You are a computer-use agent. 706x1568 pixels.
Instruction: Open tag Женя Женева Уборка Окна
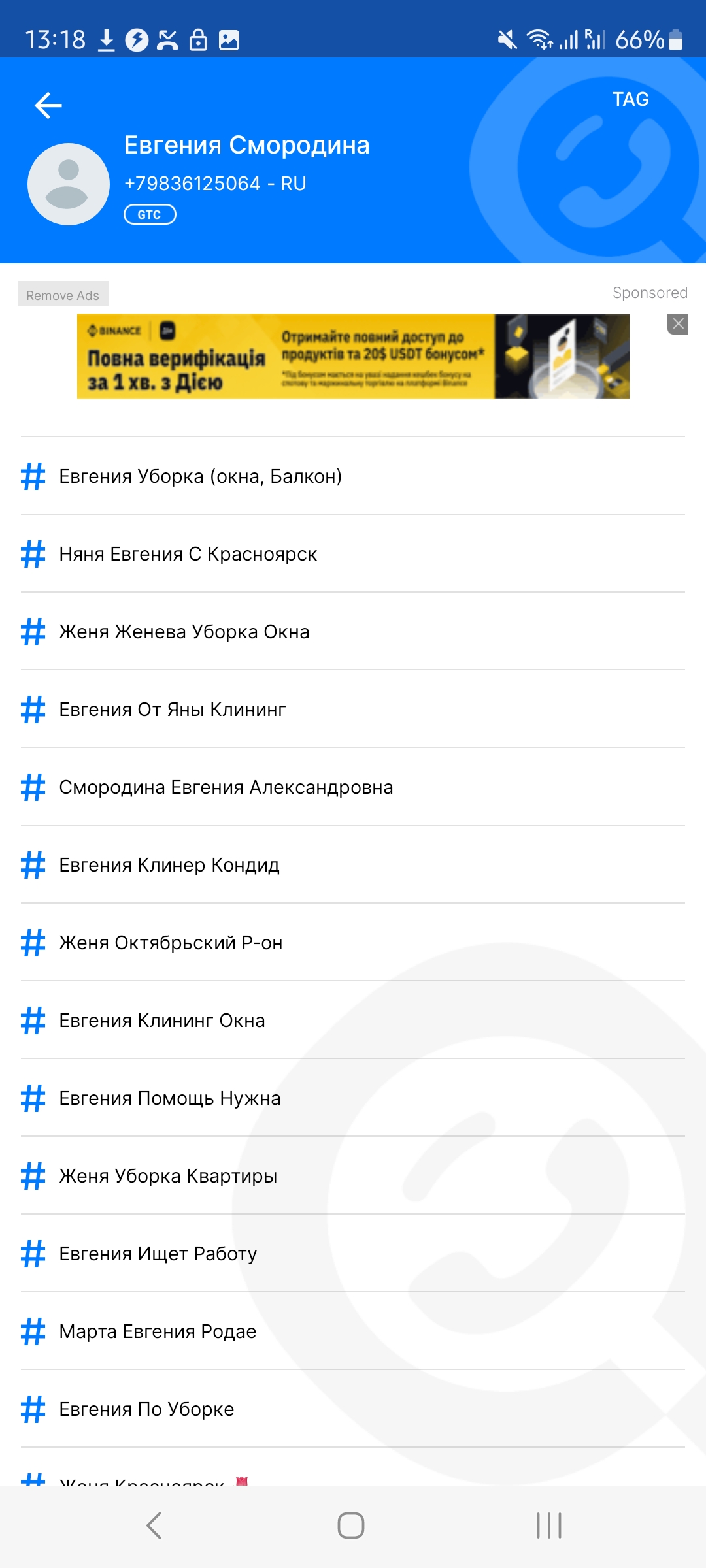click(x=353, y=632)
